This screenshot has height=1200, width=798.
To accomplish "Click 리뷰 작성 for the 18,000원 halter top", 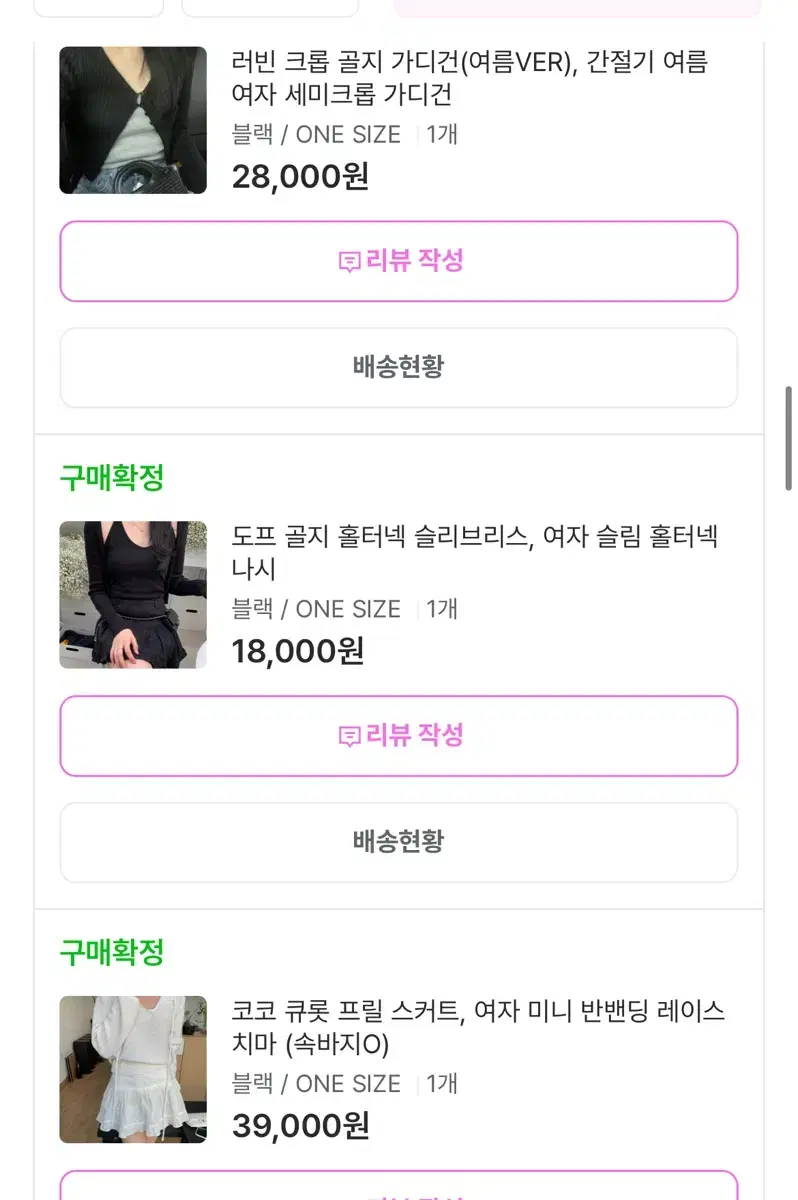I will tap(399, 735).
